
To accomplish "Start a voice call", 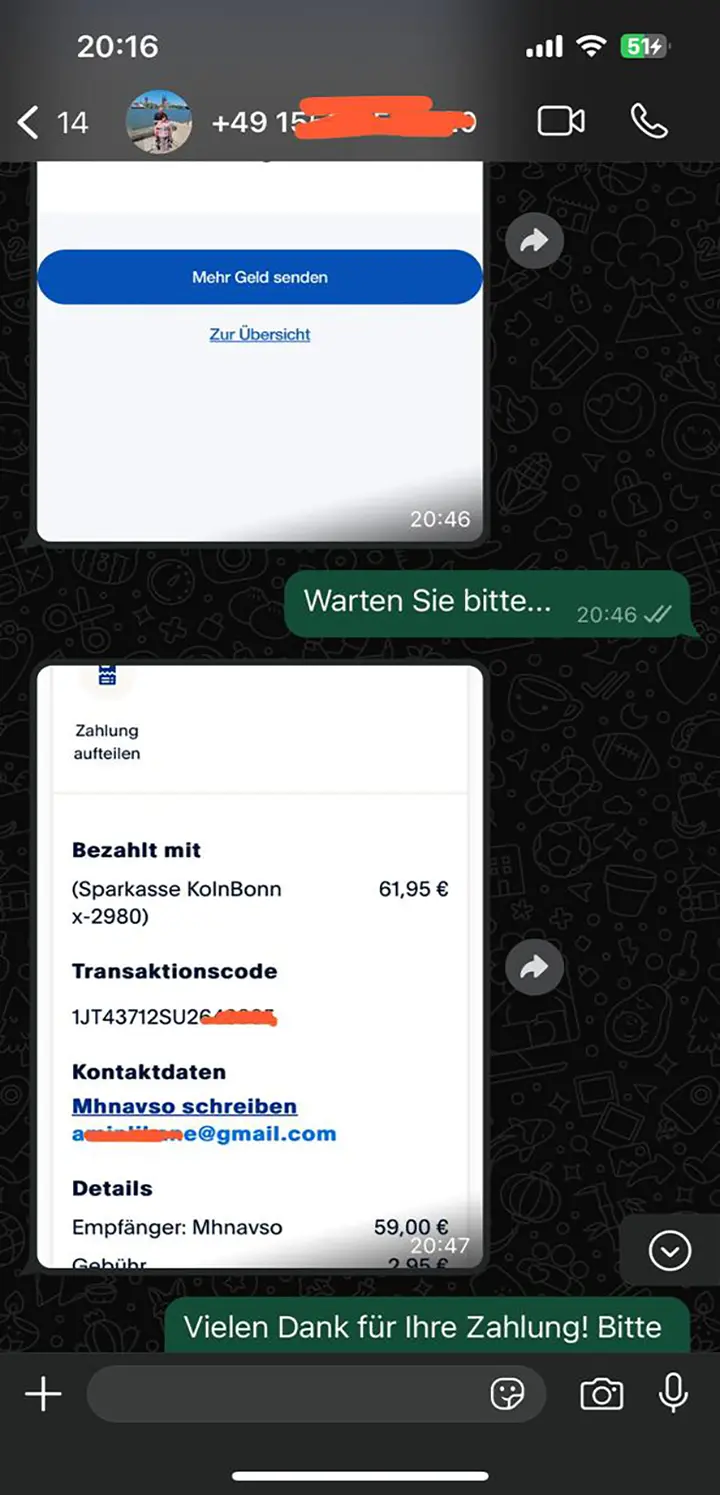I will [649, 122].
